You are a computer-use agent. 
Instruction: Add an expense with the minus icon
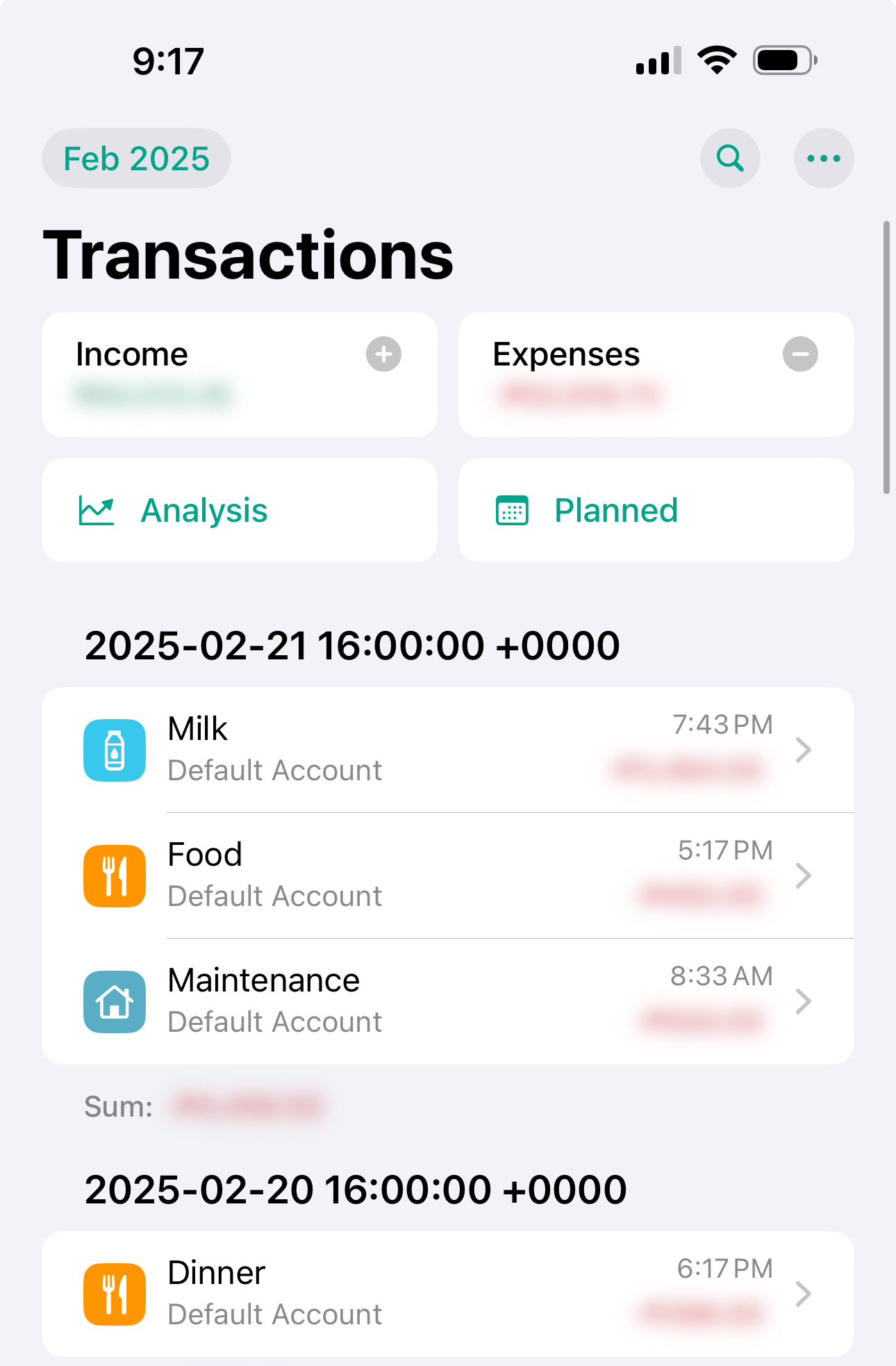tap(800, 354)
